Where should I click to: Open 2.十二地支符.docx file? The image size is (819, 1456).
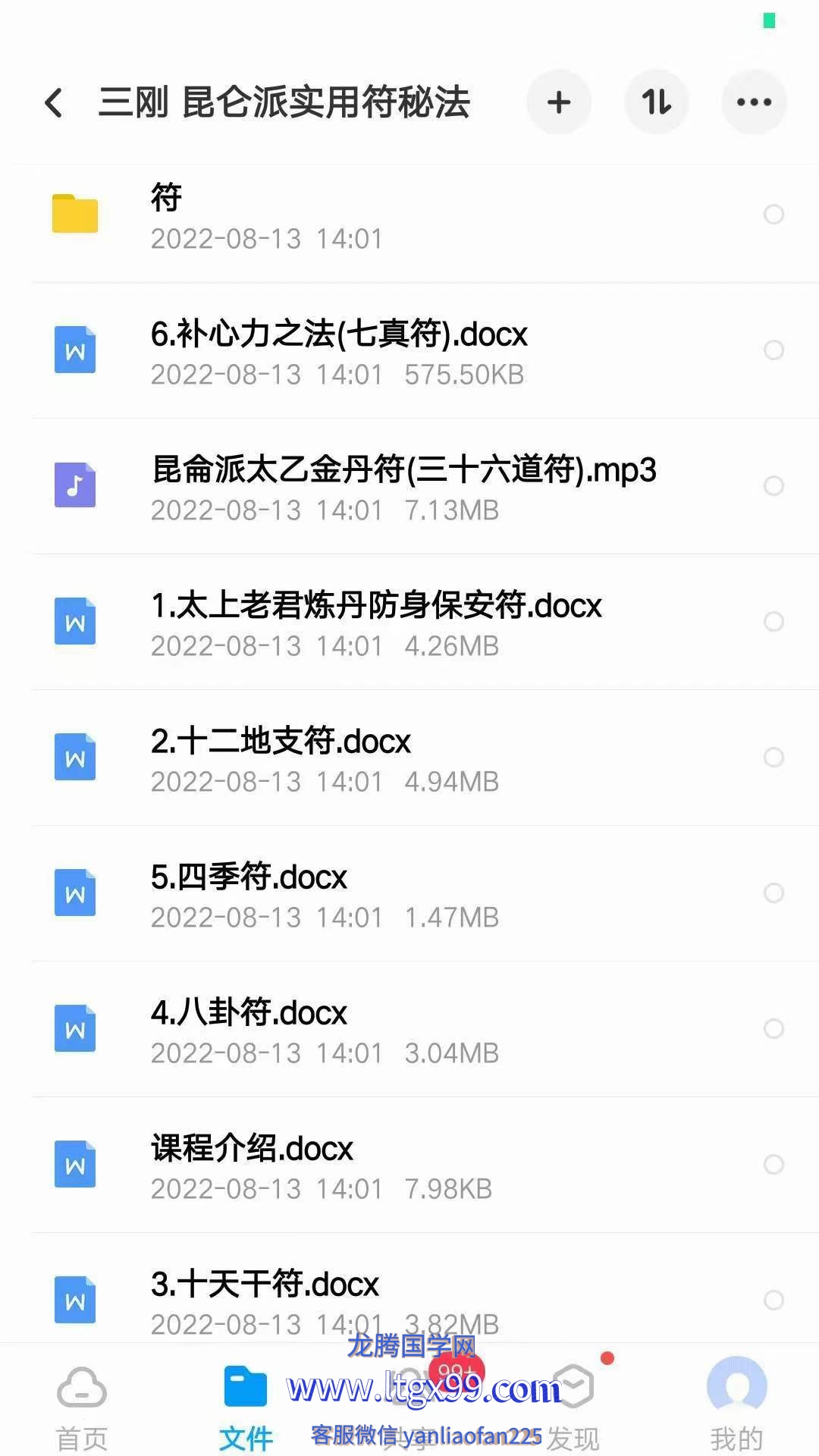click(x=409, y=758)
